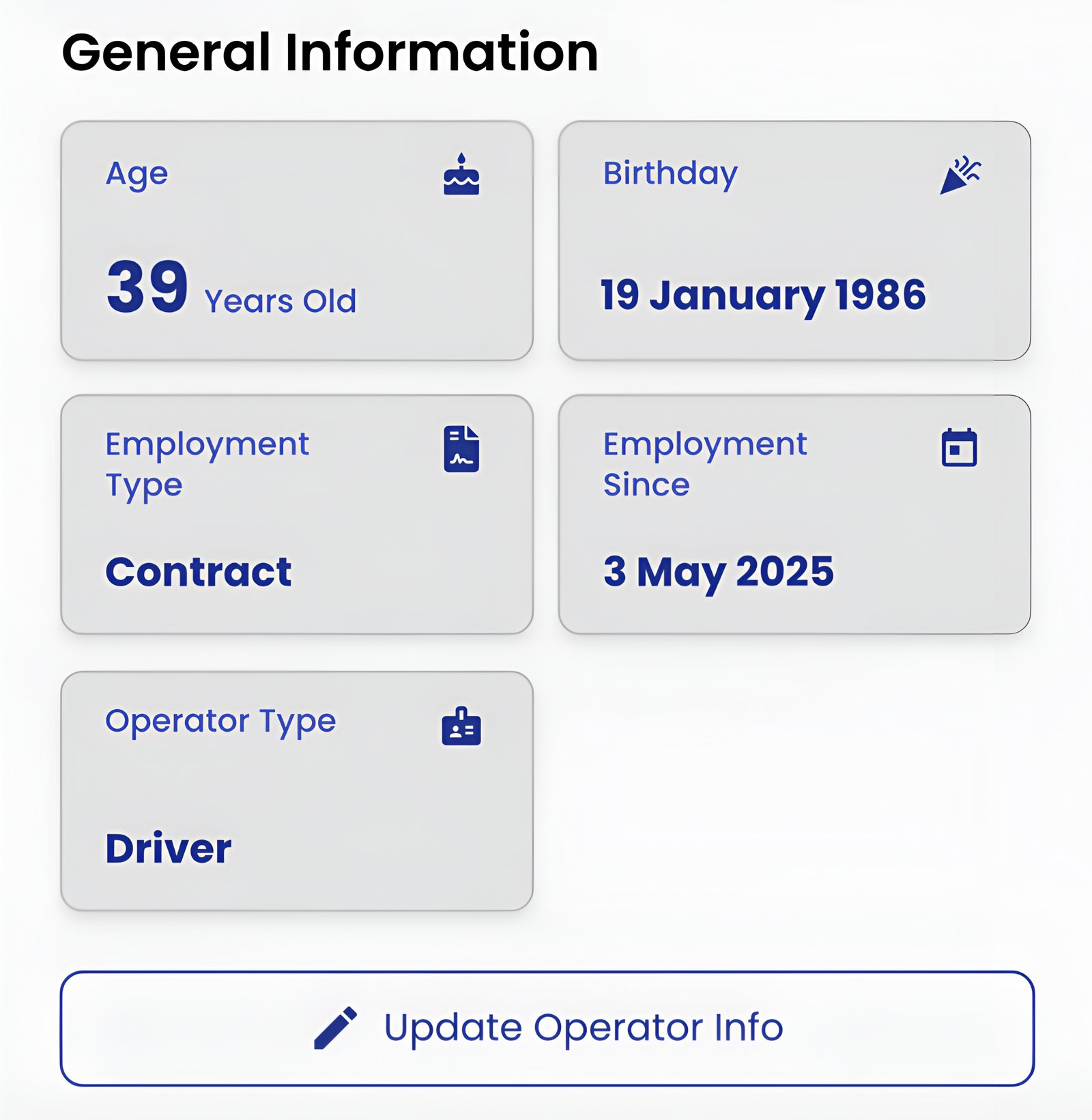
Task: Click the ID badge icon on Operator Type card
Action: coord(461,727)
